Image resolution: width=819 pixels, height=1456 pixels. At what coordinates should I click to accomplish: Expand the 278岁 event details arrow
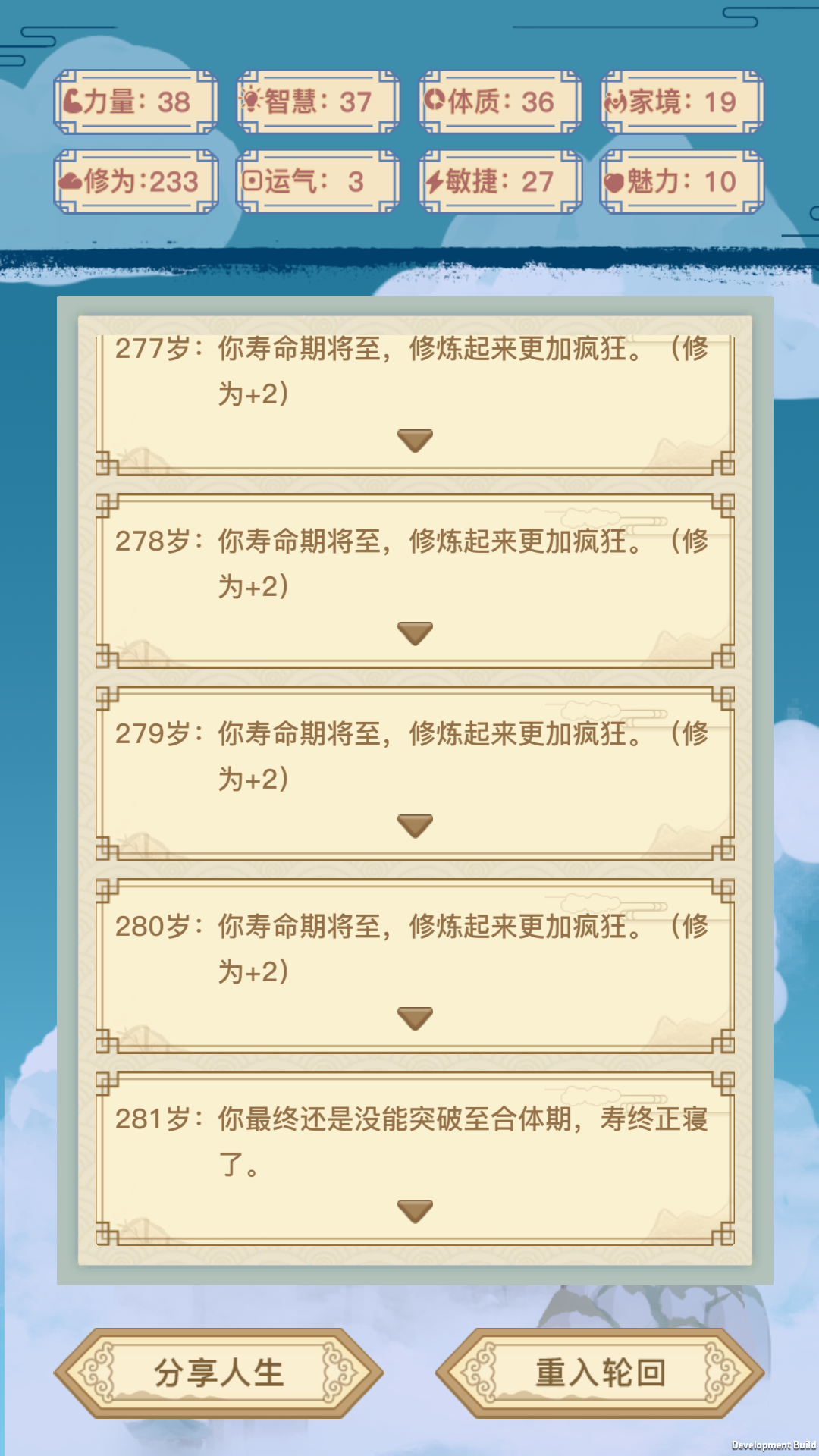click(415, 632)
